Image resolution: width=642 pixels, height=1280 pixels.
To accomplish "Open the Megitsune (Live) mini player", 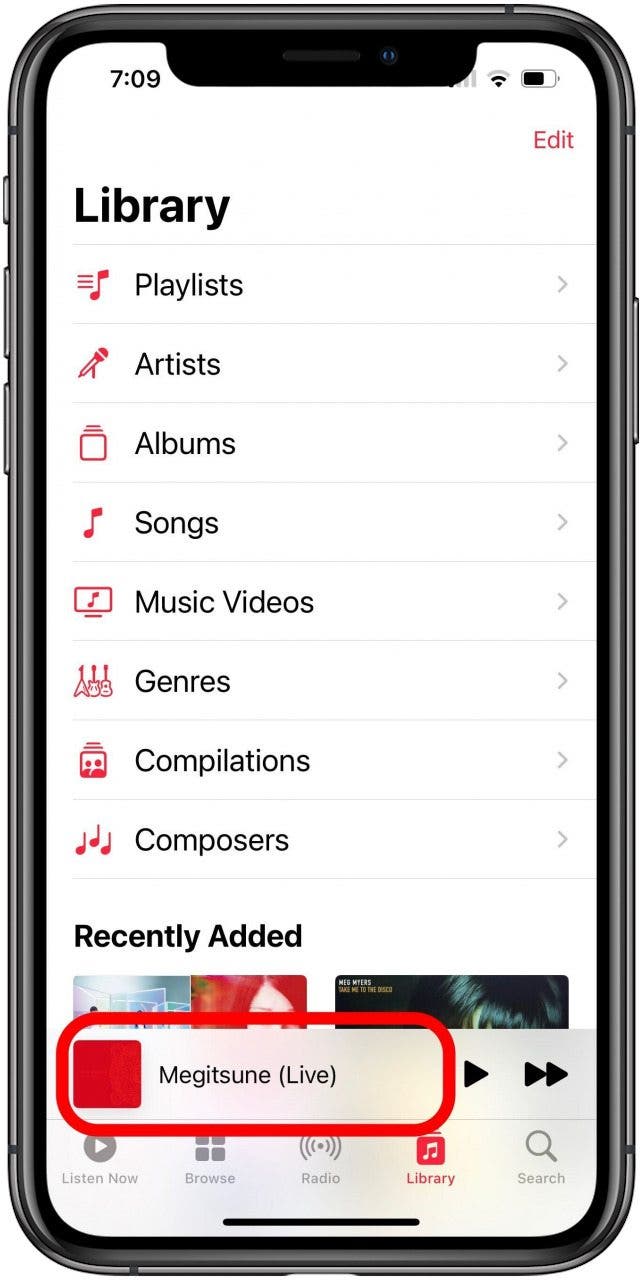I will [247, 1075].
